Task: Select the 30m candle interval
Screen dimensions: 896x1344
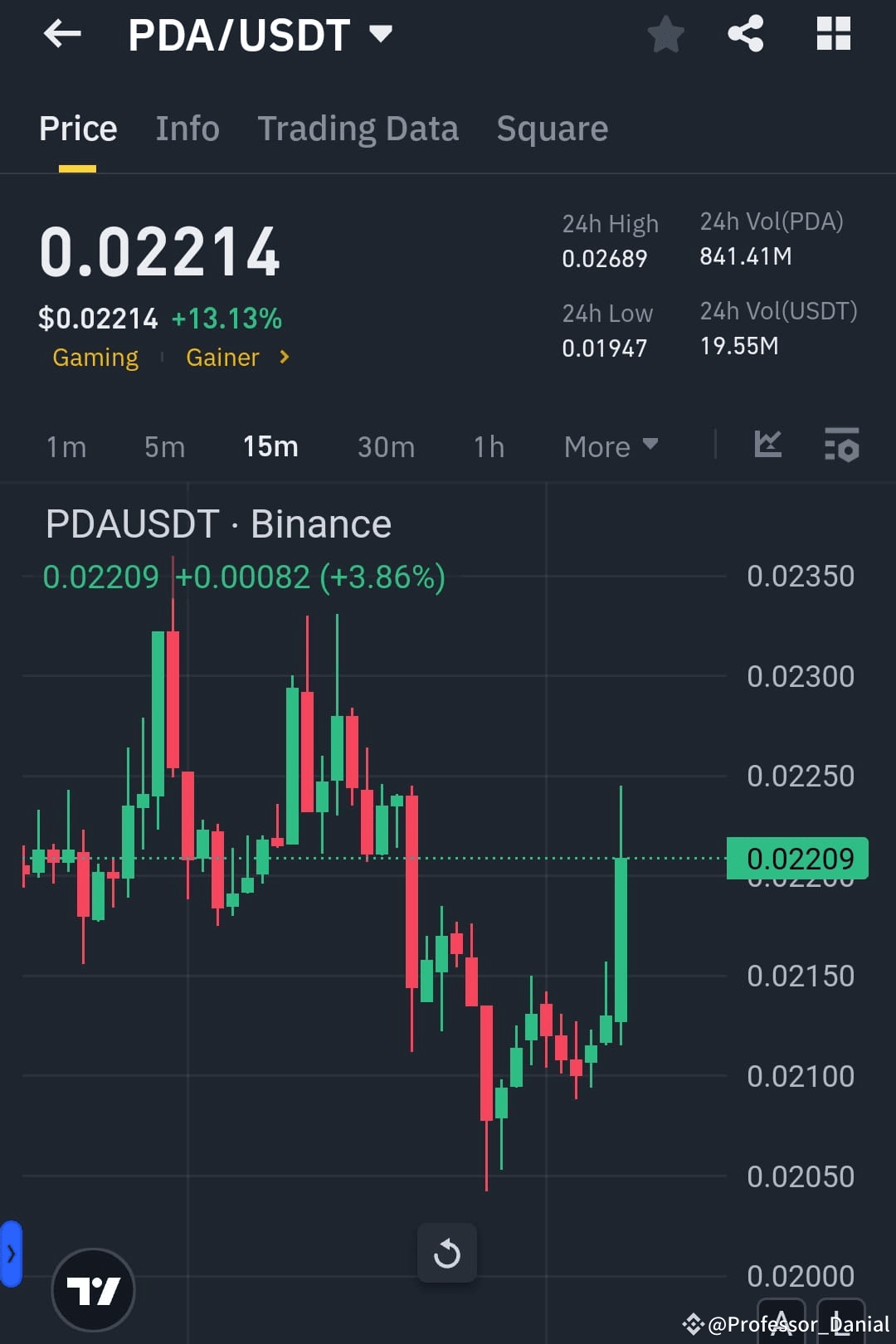Action: [386, 446]
